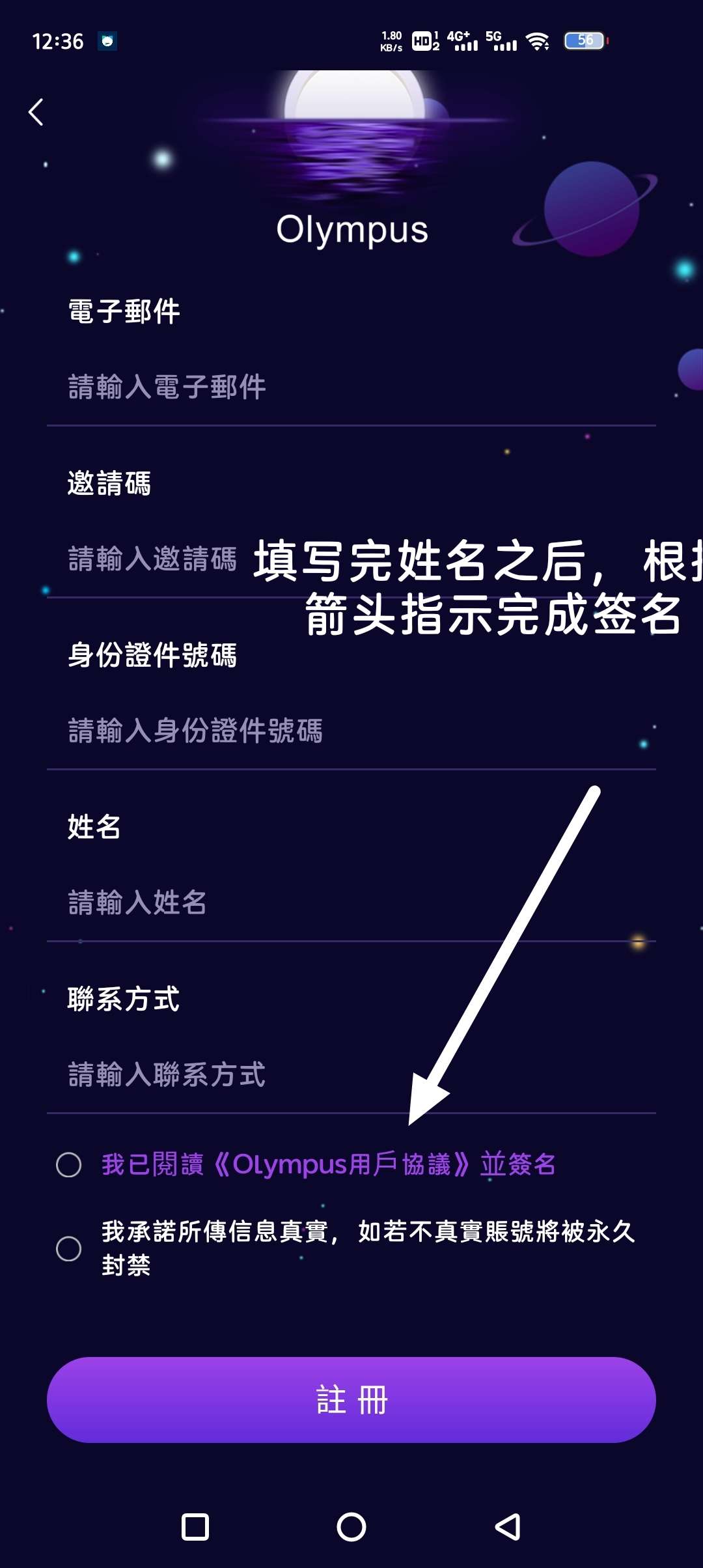Tap the email (電子郵件) input field
Viewport: 703px width, 1568px height.
(351, 387)
